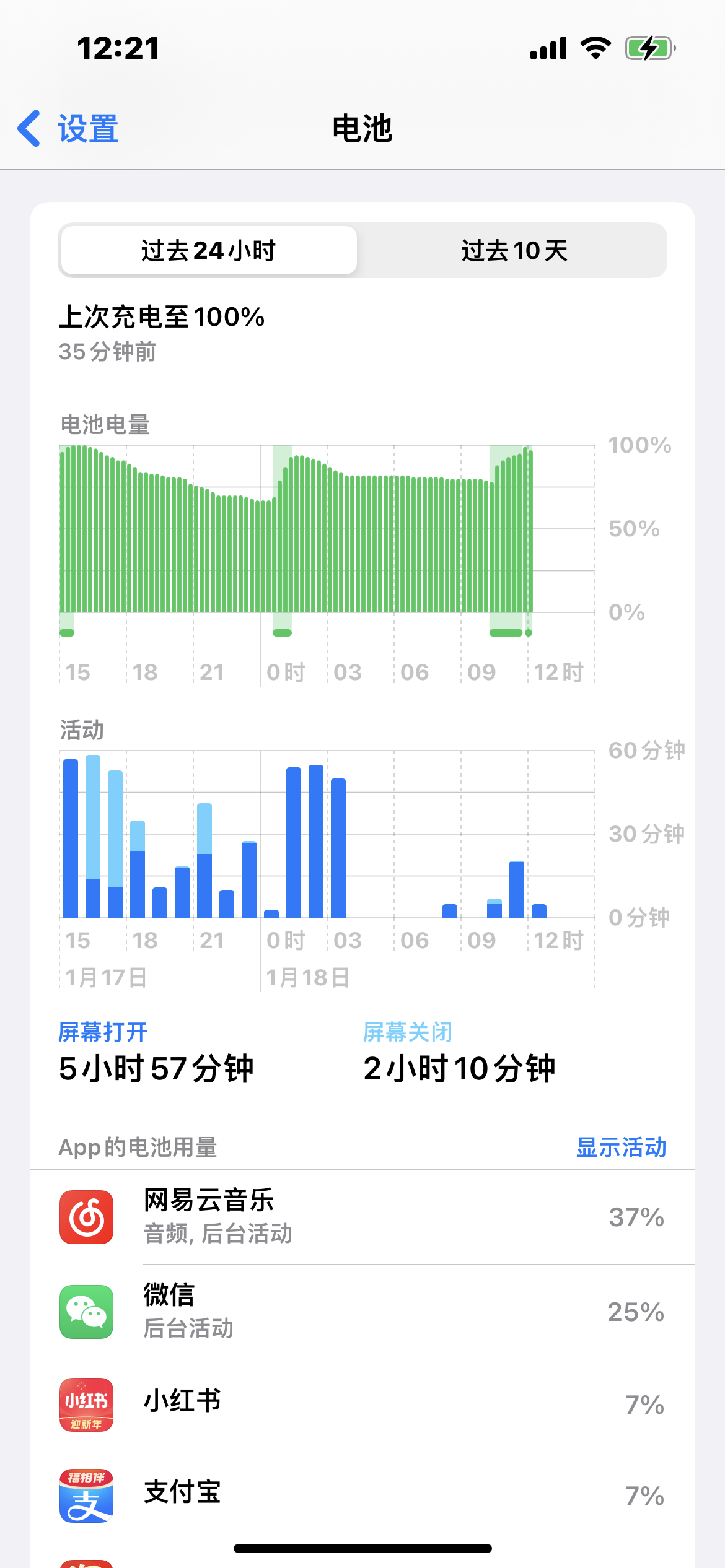Switch to 过去10天 view
Viewport: 725px width, 1568px height.
tap(514, 251)
